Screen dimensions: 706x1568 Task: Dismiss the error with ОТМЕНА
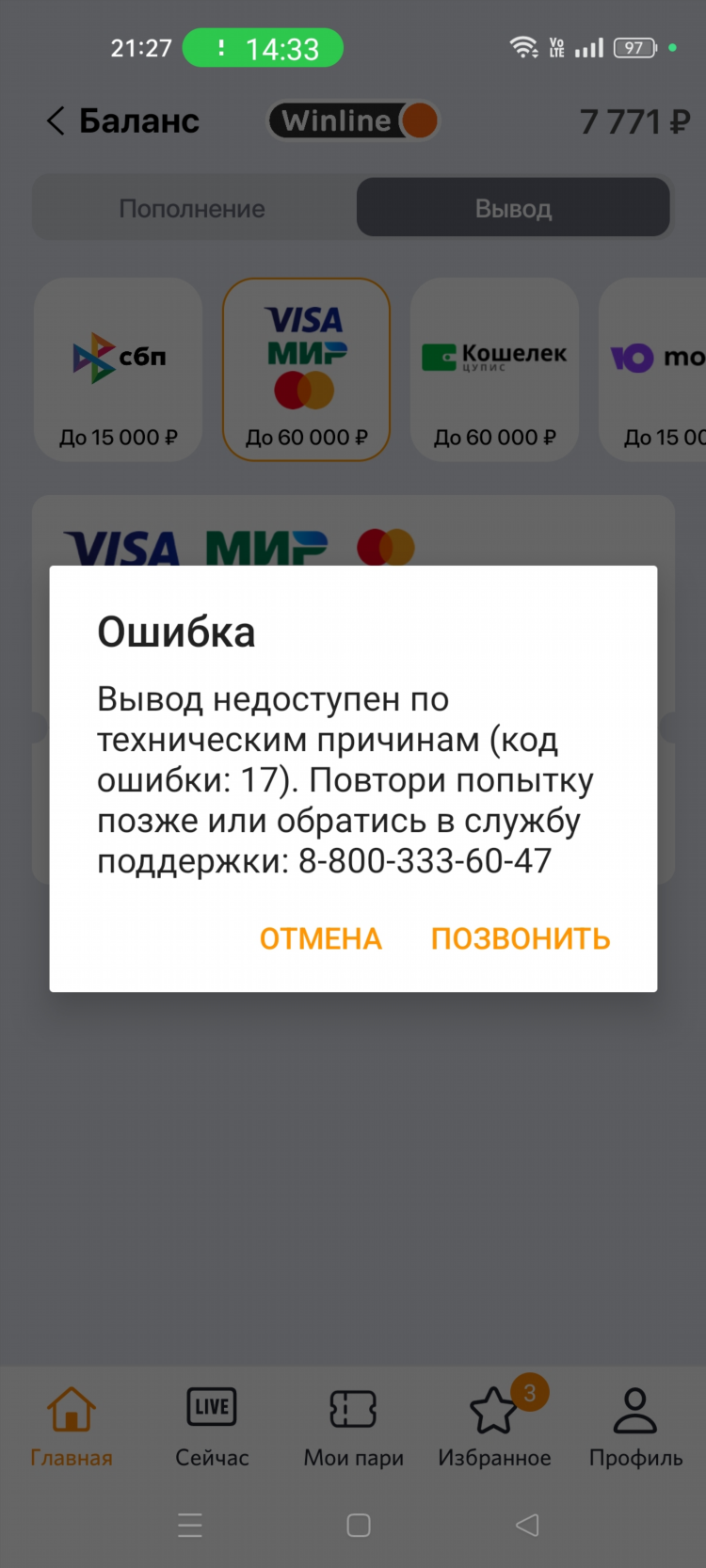[320, 938]
